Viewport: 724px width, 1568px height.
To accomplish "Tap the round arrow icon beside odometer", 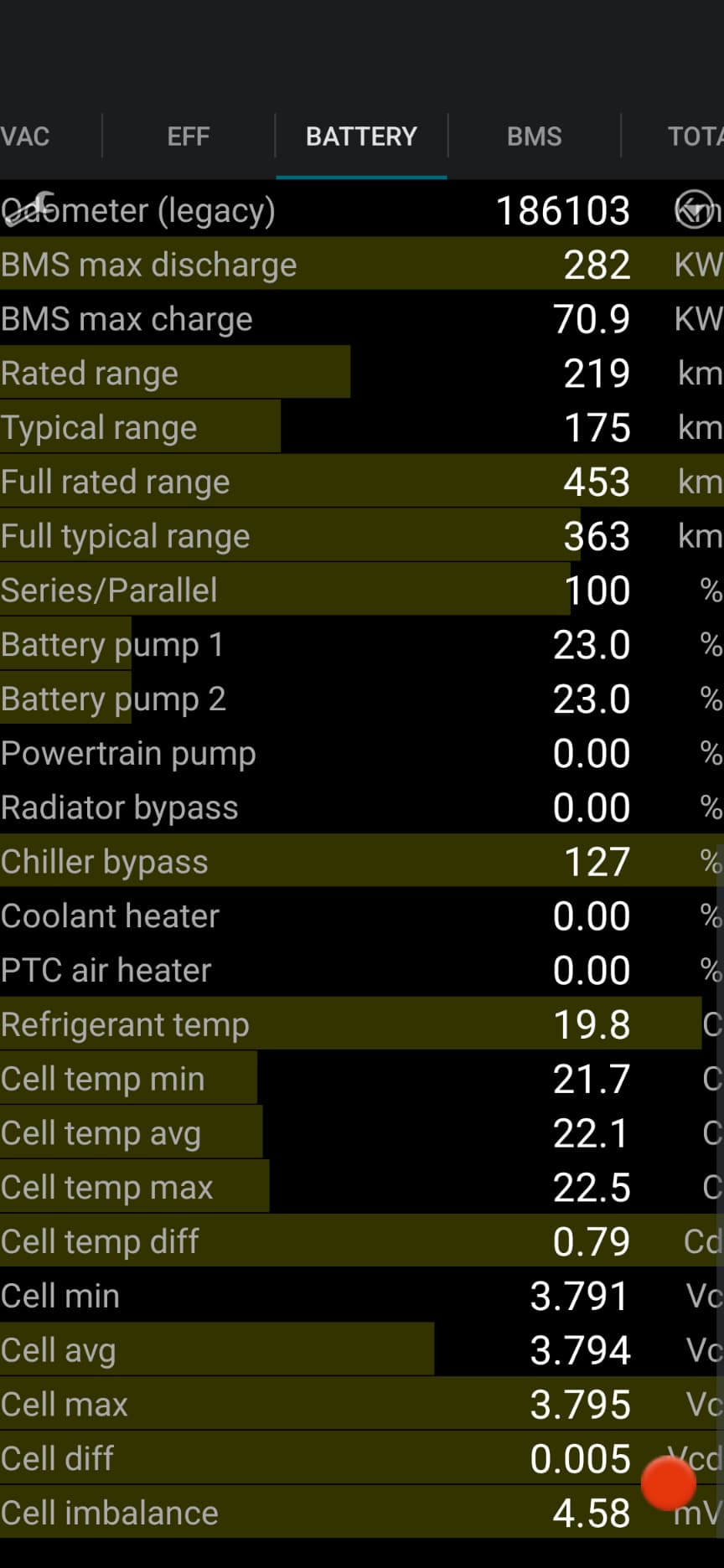I will click(695, 209).
